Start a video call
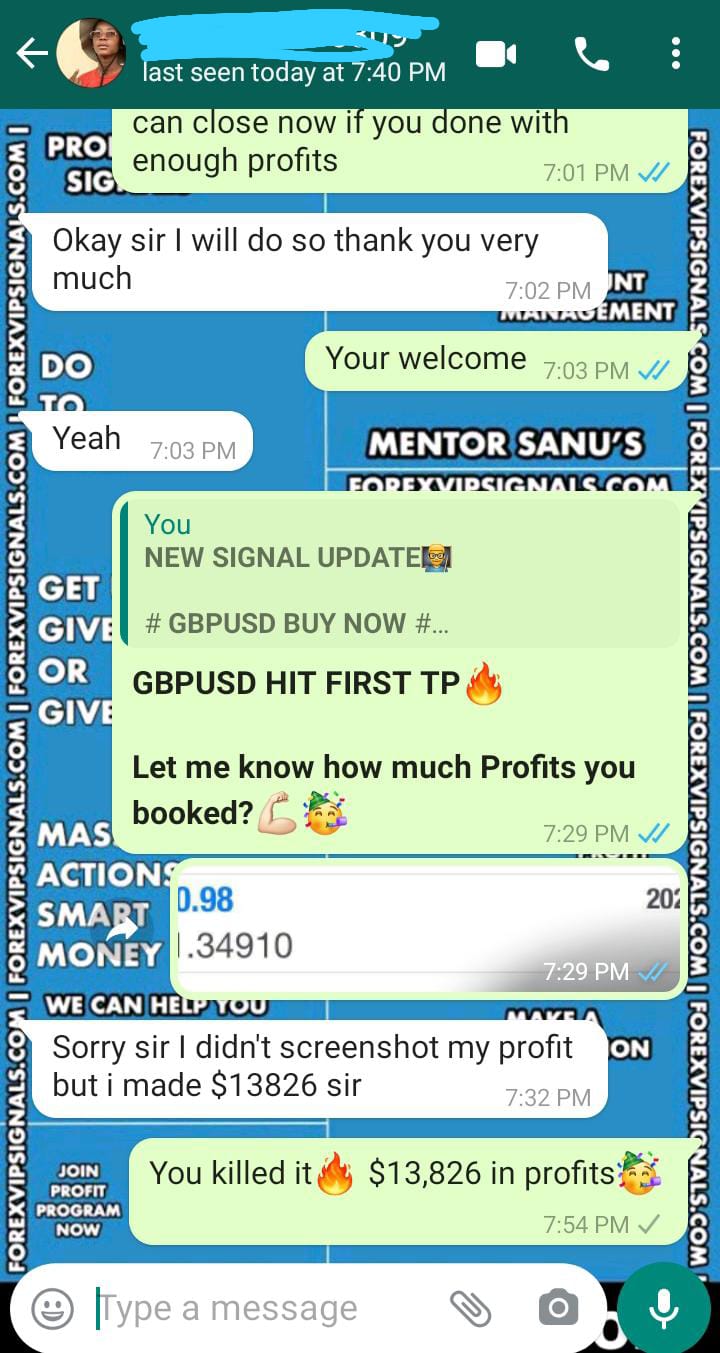The height and width of the screenshot is (1353, 720). [496, 54]
